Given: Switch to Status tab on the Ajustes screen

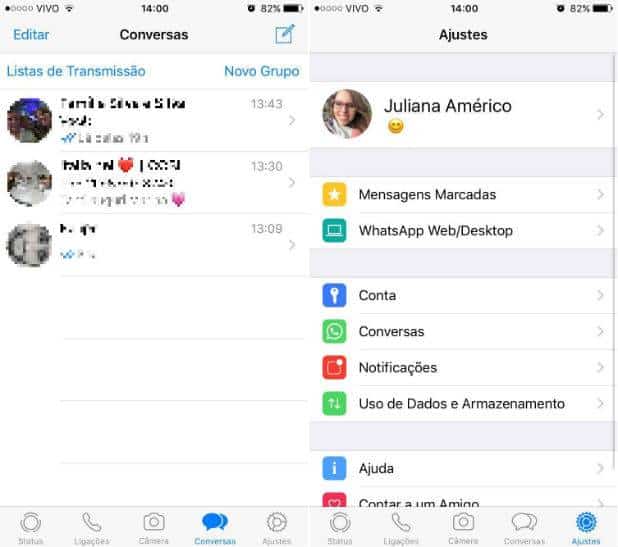Looking at the screenshot, I should click(340, 526).
